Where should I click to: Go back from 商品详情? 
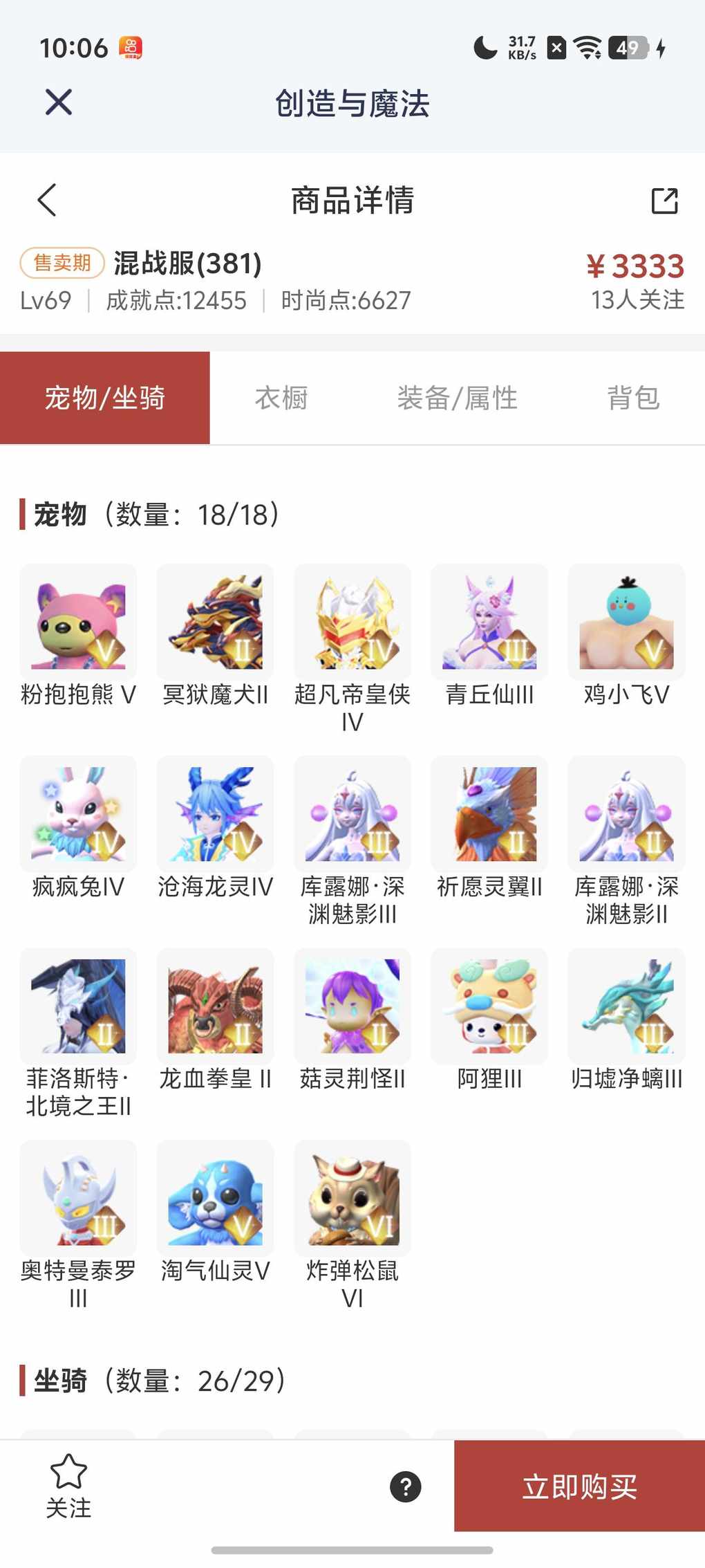46,201
